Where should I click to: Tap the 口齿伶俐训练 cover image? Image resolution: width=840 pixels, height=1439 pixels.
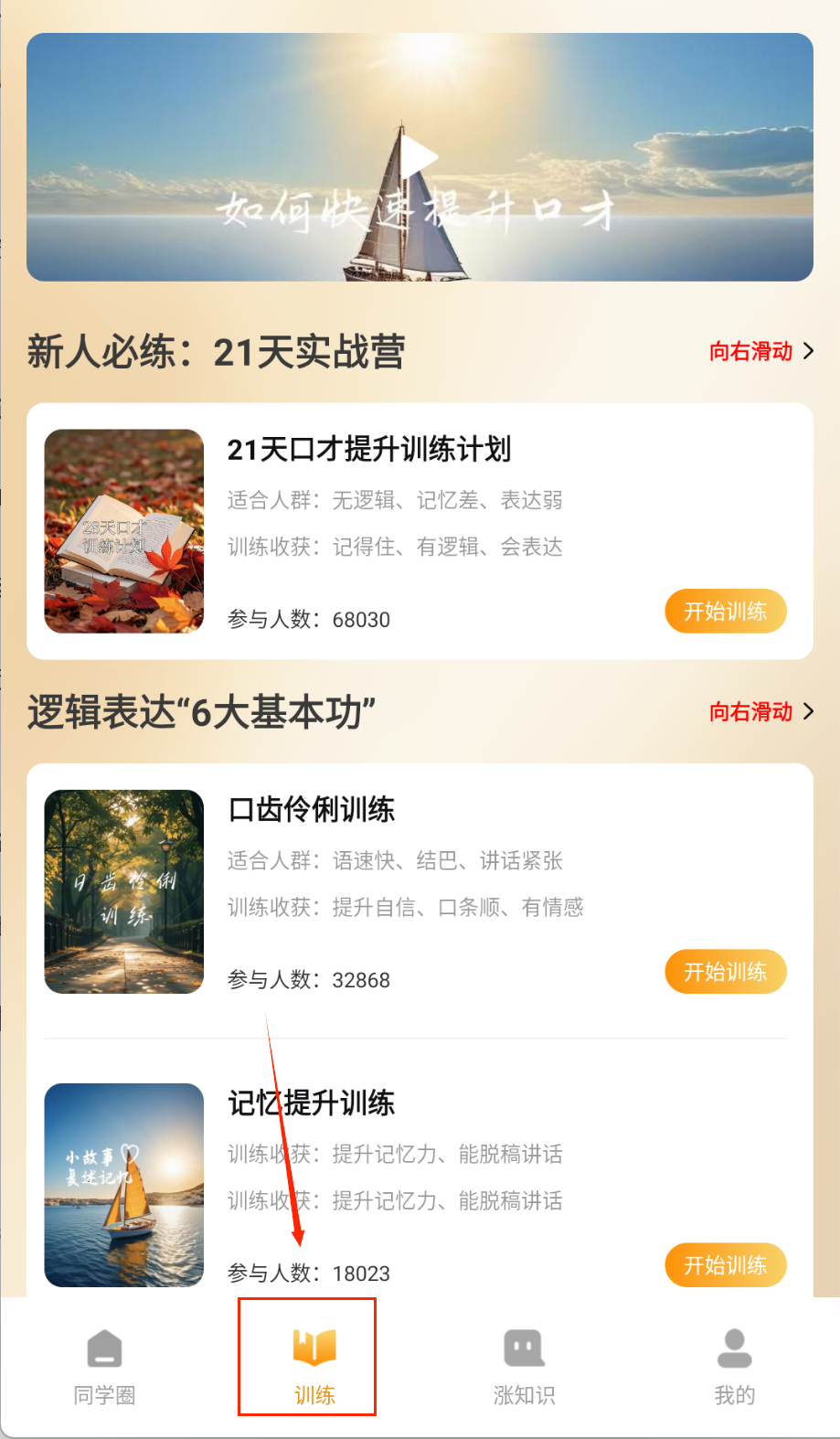(x=124, y=890)
